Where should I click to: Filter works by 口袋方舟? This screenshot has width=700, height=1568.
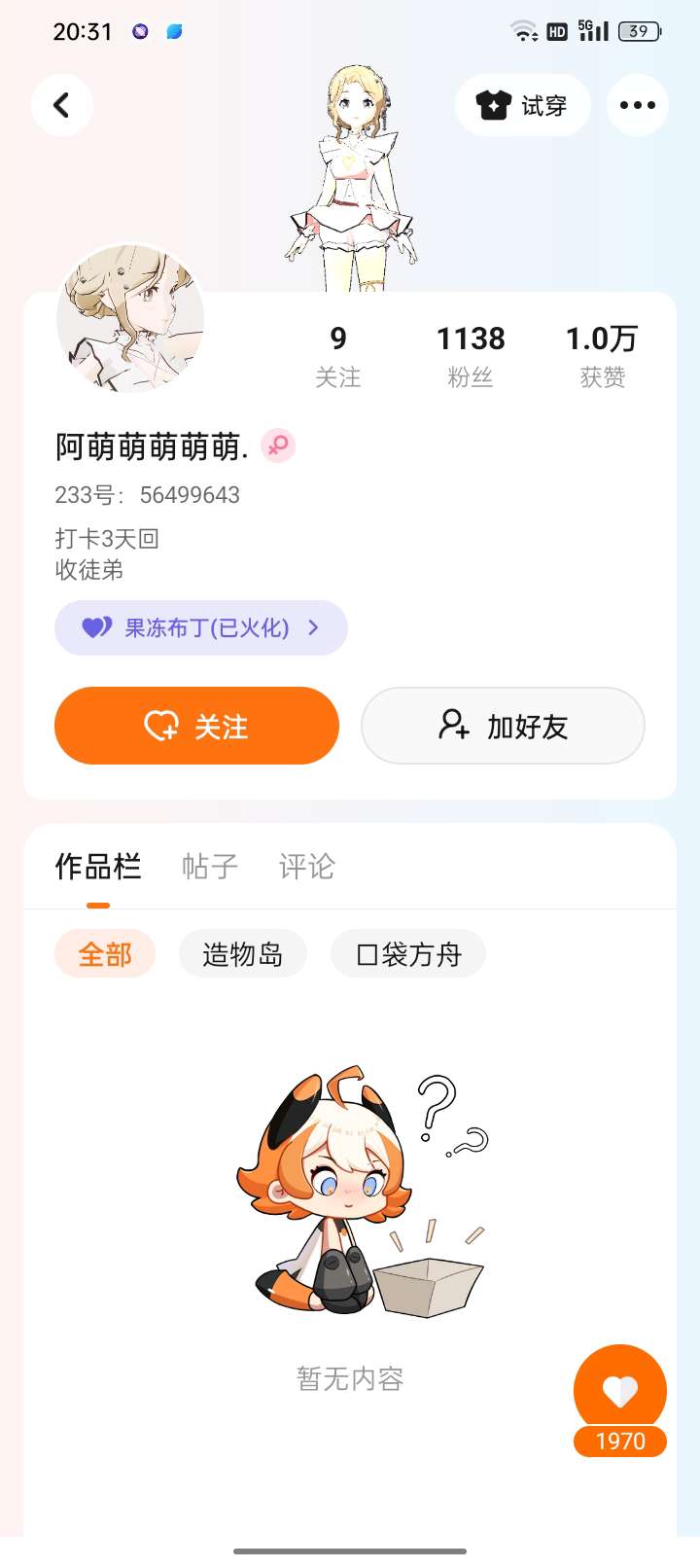coord(408,954)
